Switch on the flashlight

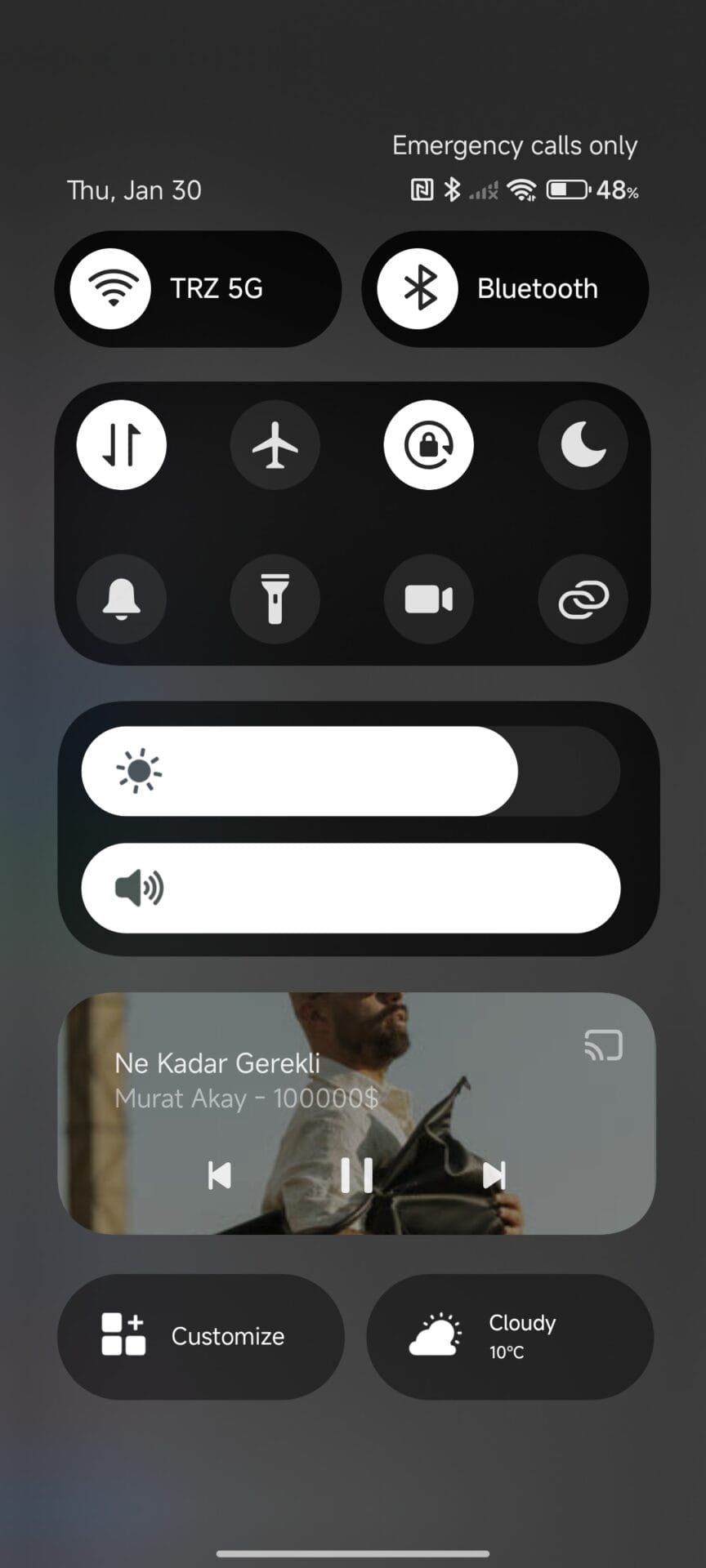[275, 599]
